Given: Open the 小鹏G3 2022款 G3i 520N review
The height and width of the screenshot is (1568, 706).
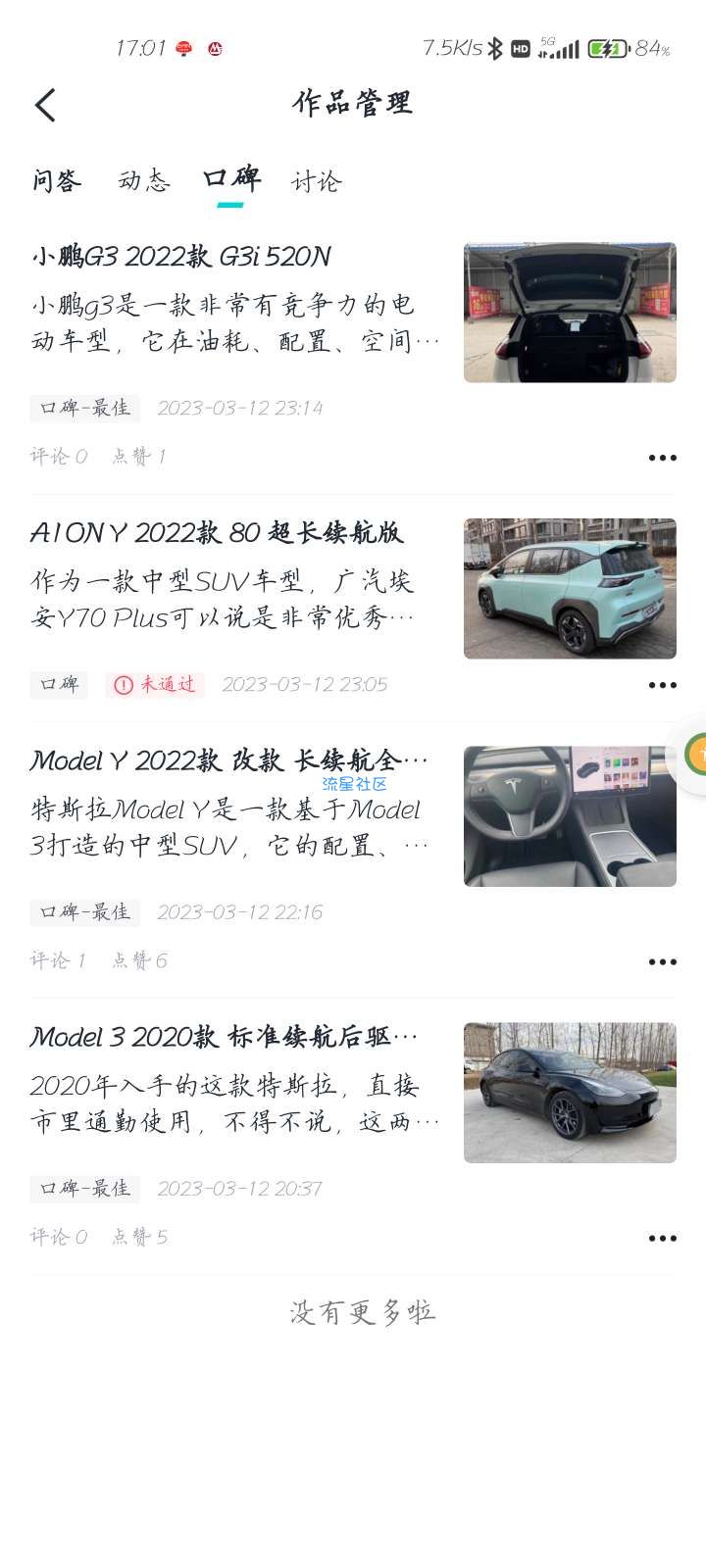Looking at the screenshot, I should click(x=181, y=257).
